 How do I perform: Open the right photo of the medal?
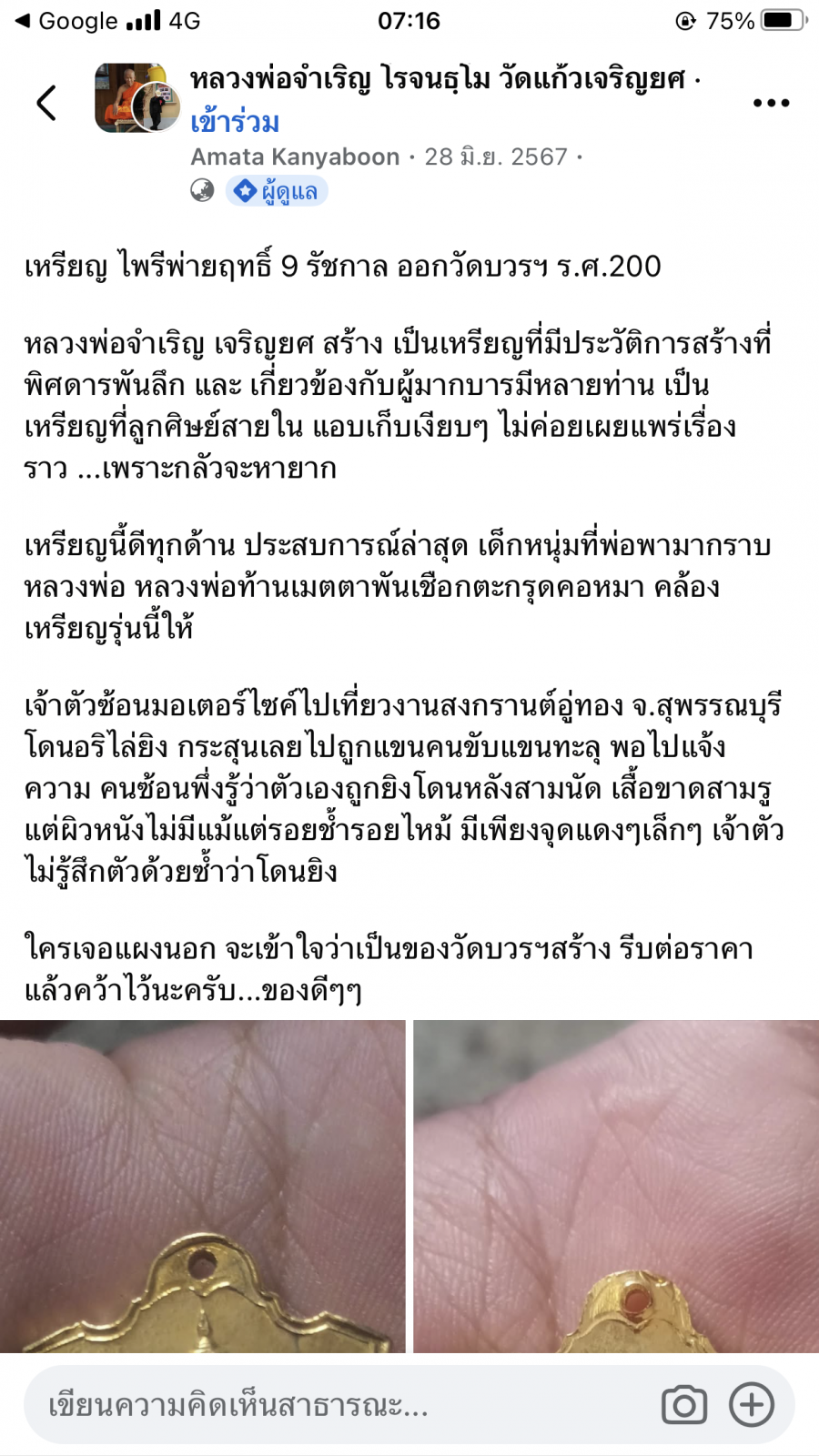[x=616, y=1186]
